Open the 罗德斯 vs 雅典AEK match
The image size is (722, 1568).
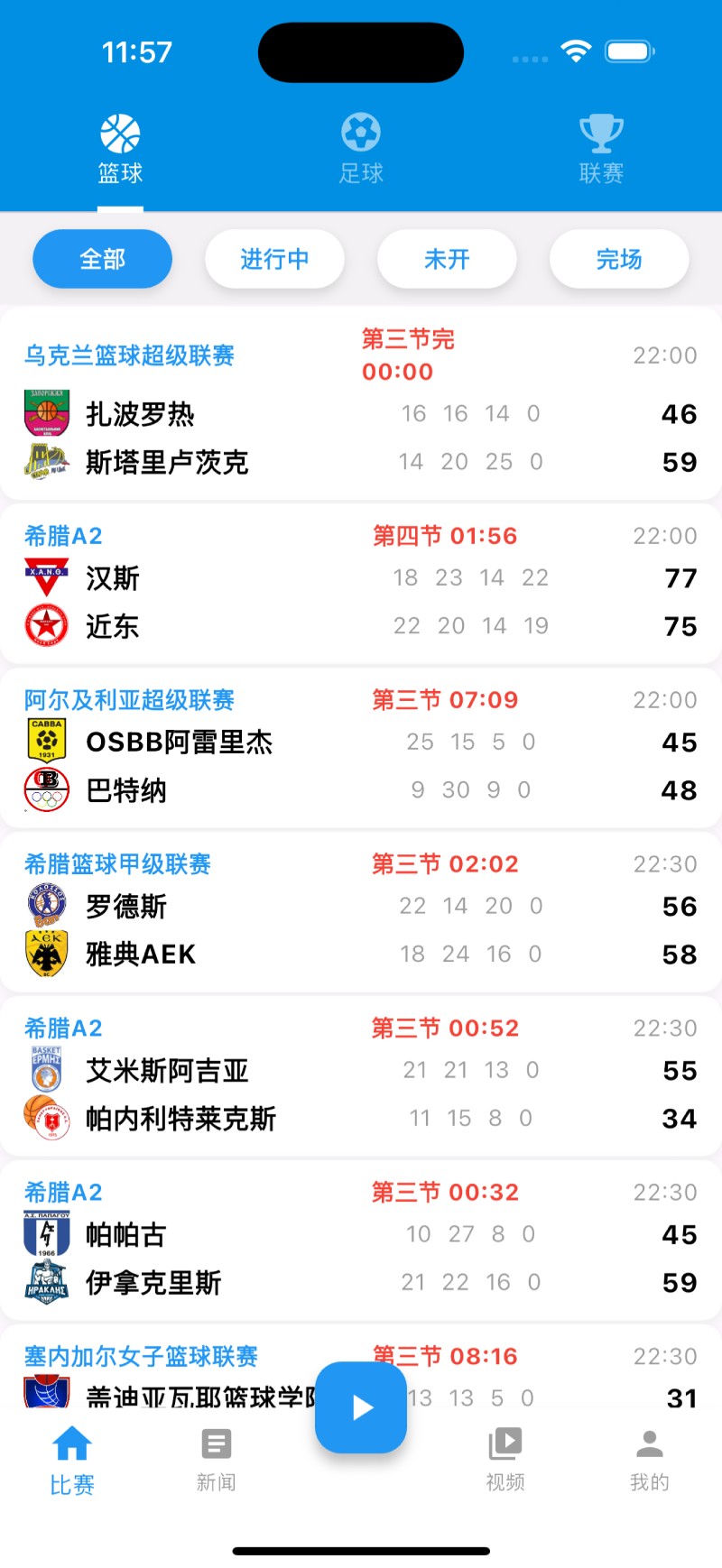(x=361, y=913)
